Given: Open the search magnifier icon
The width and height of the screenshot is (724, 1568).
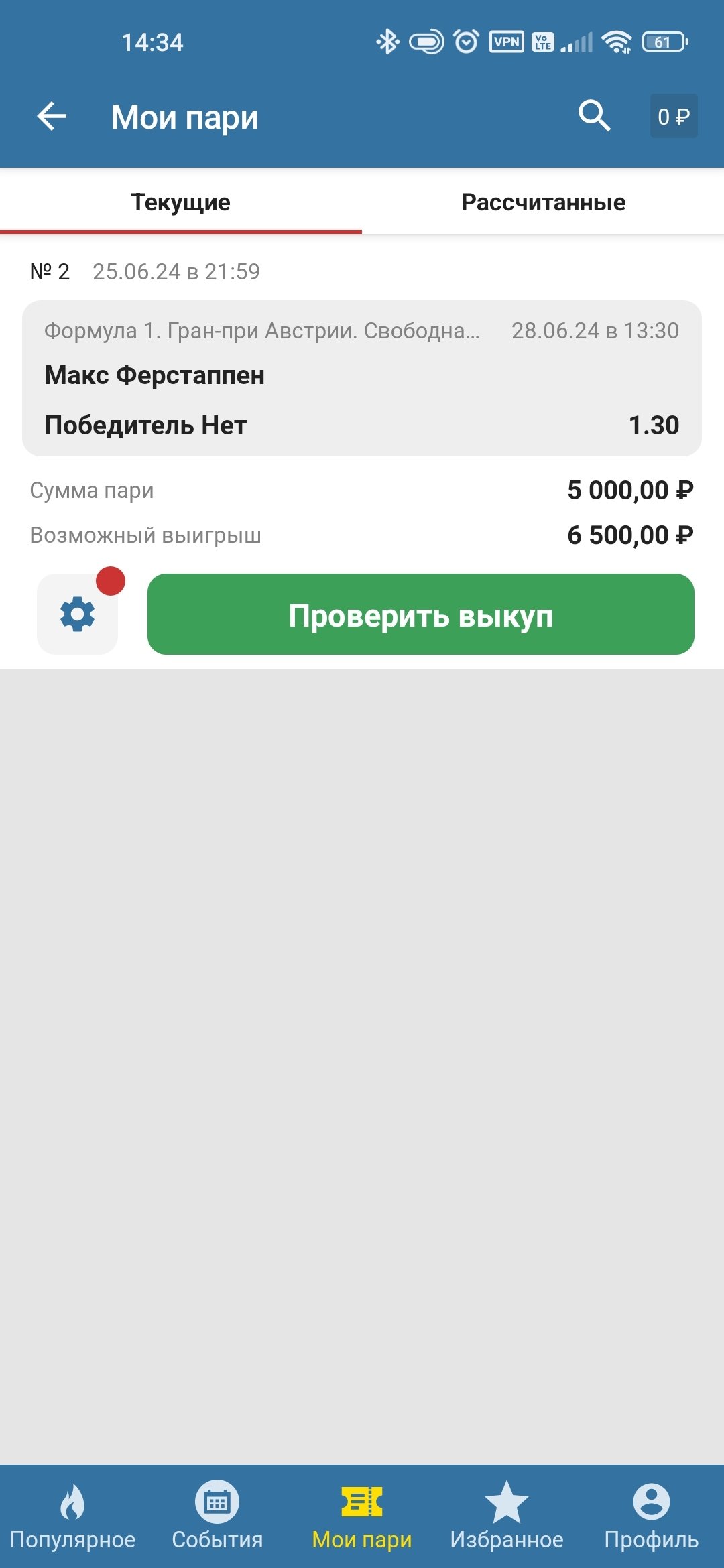Looking at the screenshot, I should click(x=594, y=117).
